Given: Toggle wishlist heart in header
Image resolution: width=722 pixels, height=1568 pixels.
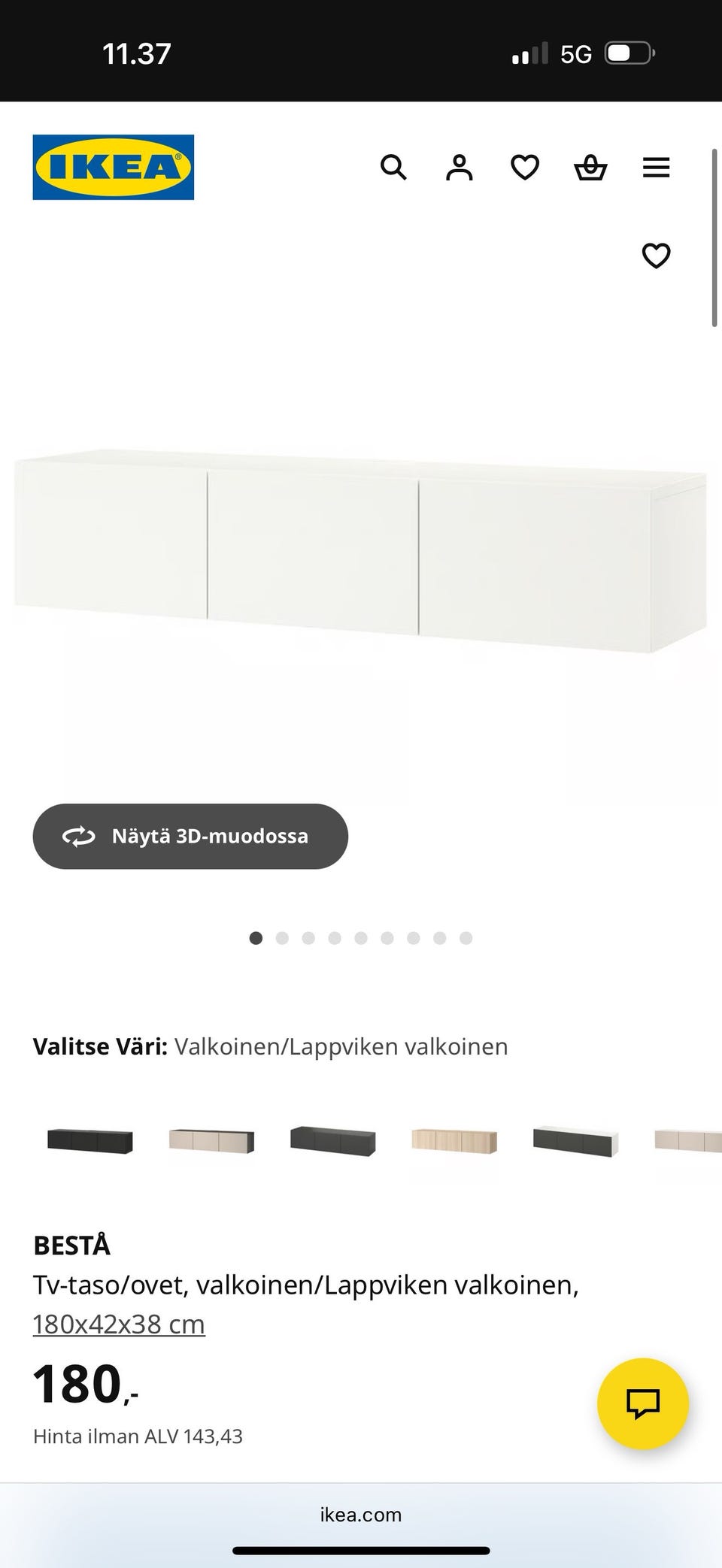Looking at the screenshot, I should click(525, 168).
